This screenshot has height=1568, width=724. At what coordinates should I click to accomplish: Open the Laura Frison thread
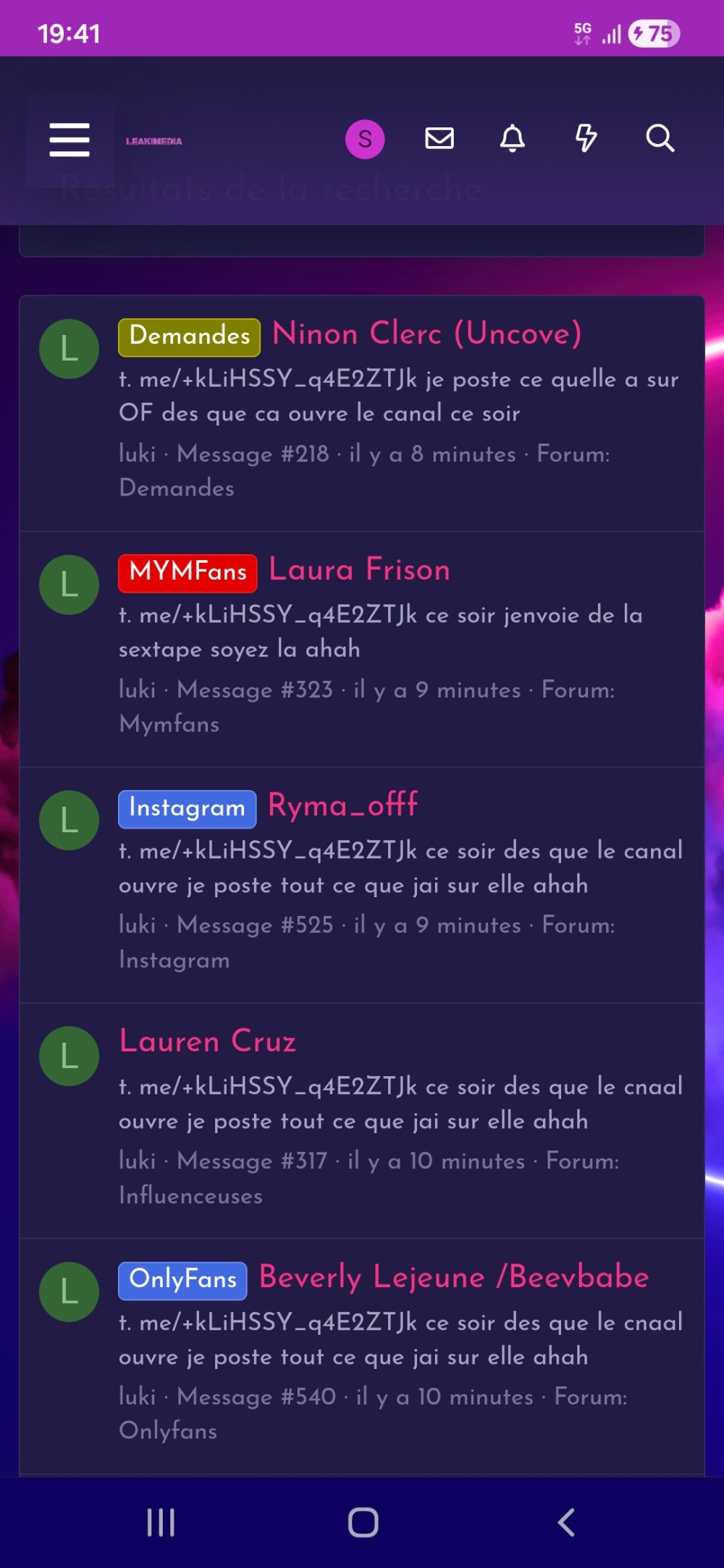(359, 571)
